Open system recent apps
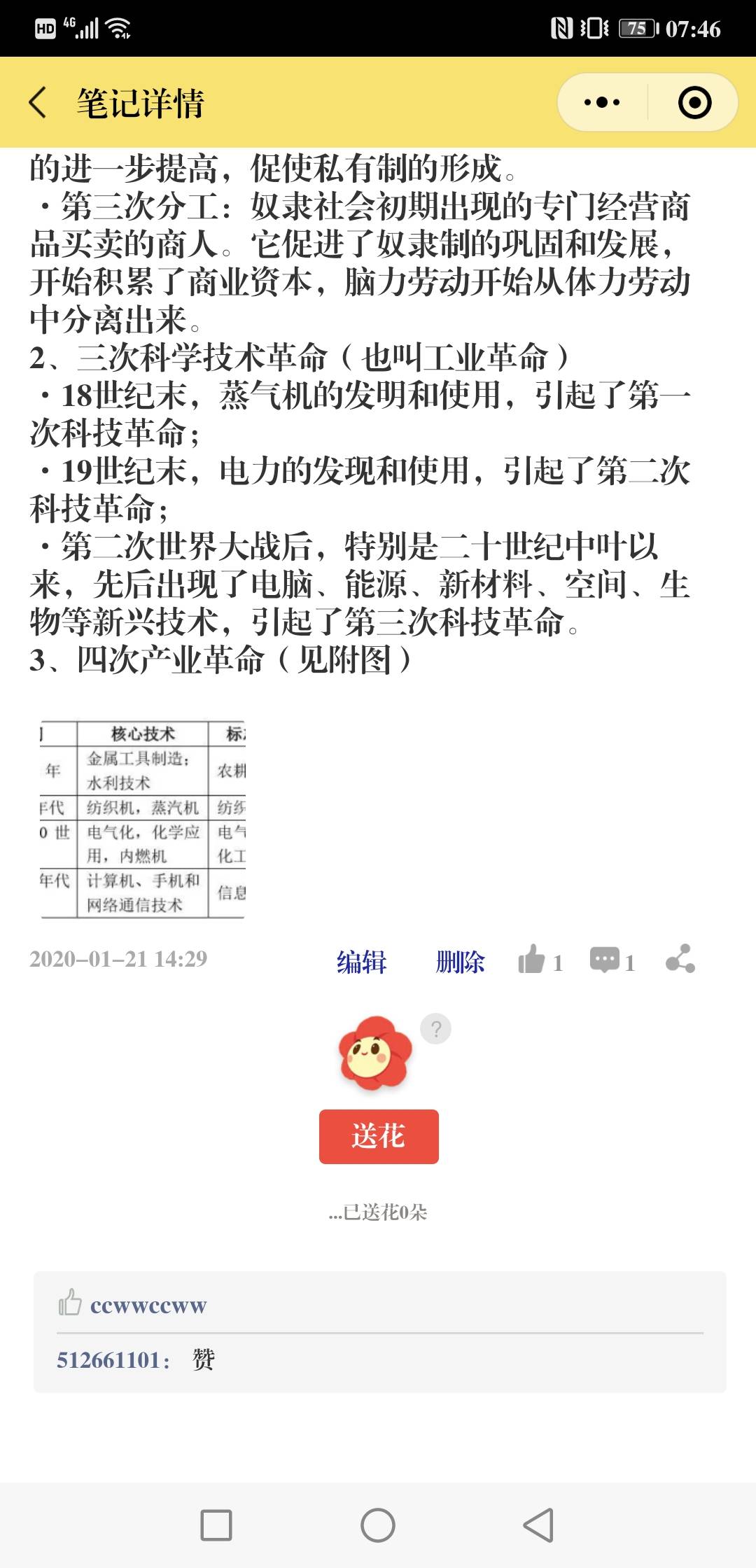Image resolution: width=756 pixels, height=1568 pixels. coord(216,1525)
